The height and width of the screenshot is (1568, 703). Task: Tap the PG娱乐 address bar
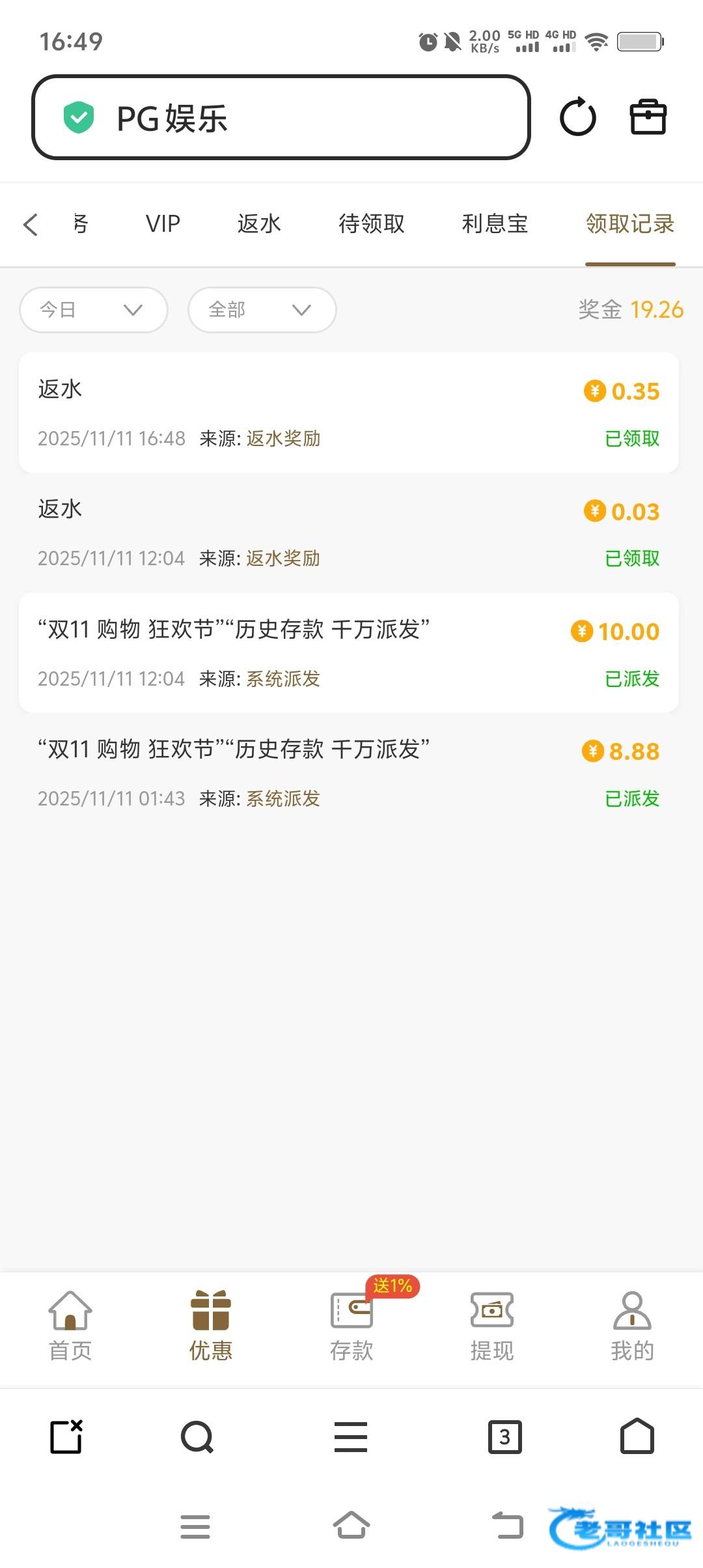(x=281, y=117)
